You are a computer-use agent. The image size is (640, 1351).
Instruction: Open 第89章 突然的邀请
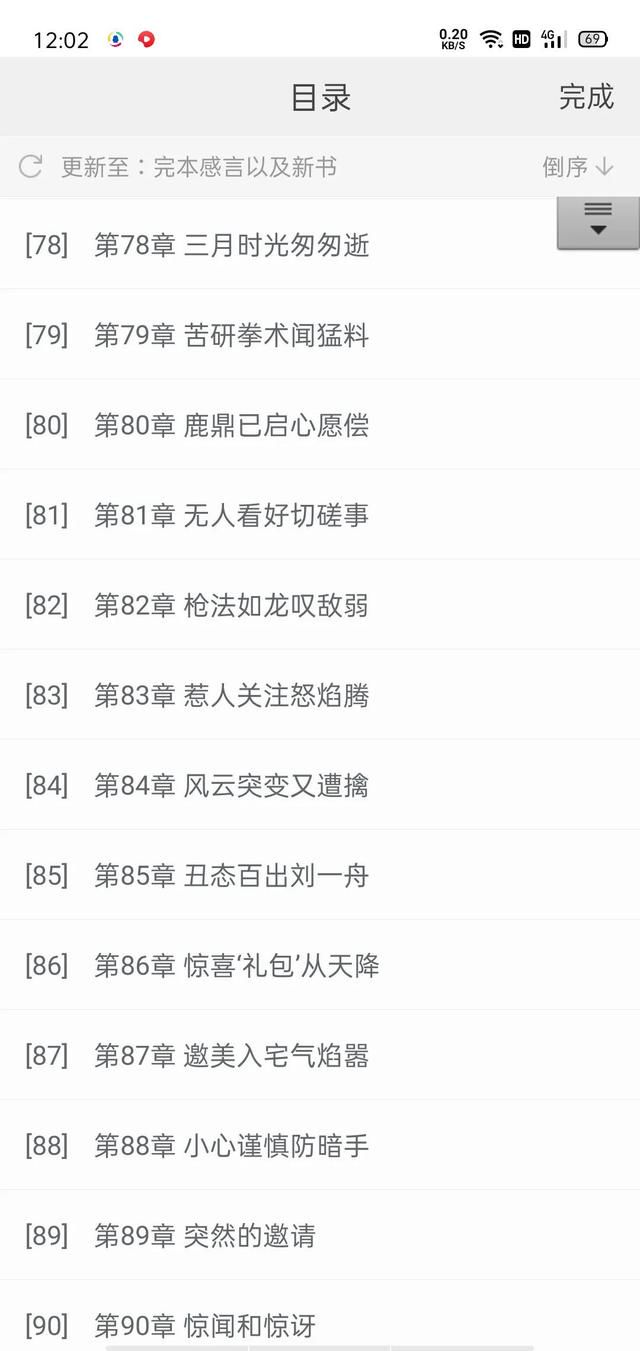[x=320, y=1235]
